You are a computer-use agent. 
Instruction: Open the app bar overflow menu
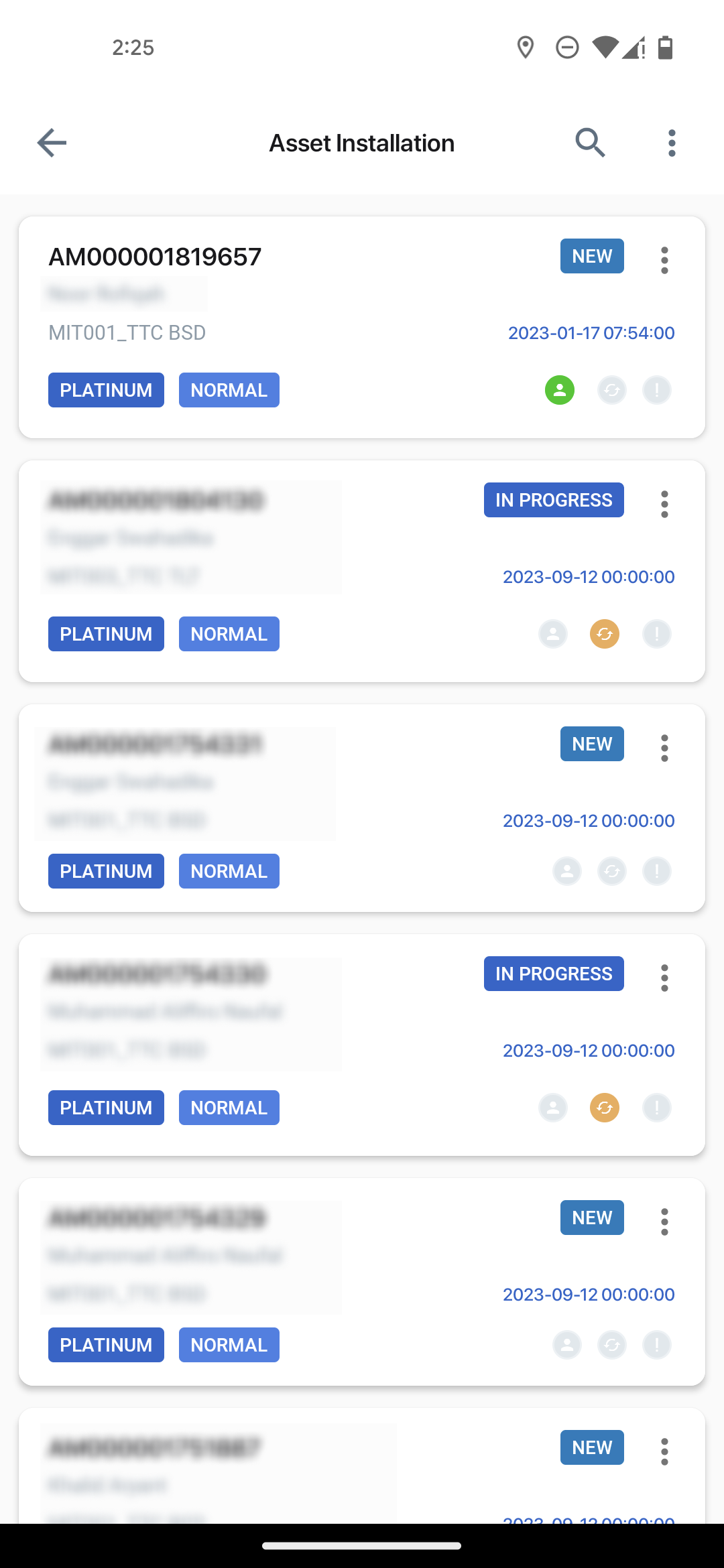(x=672, y=143)
